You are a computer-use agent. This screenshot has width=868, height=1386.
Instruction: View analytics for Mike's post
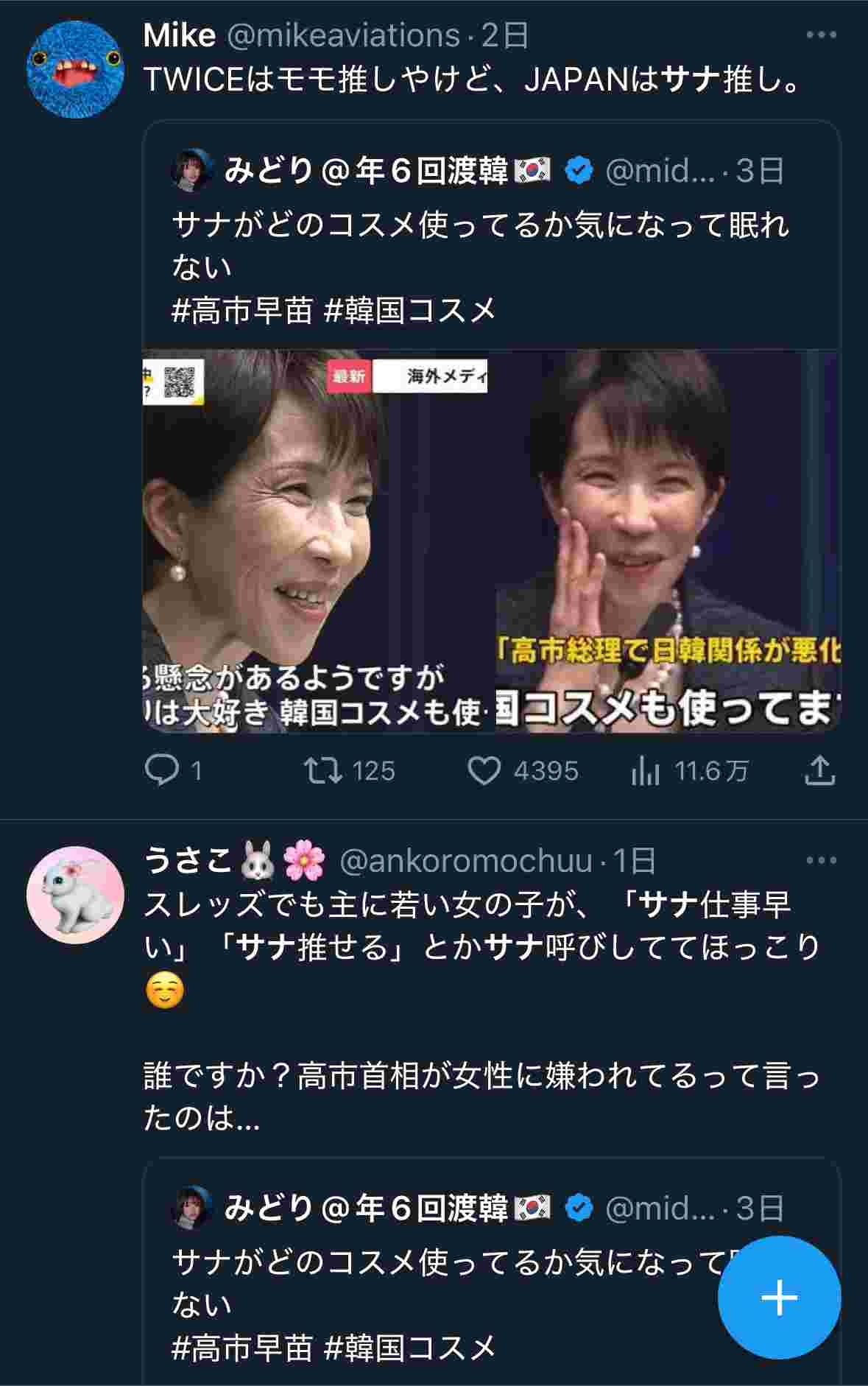[x=646, y=770]
